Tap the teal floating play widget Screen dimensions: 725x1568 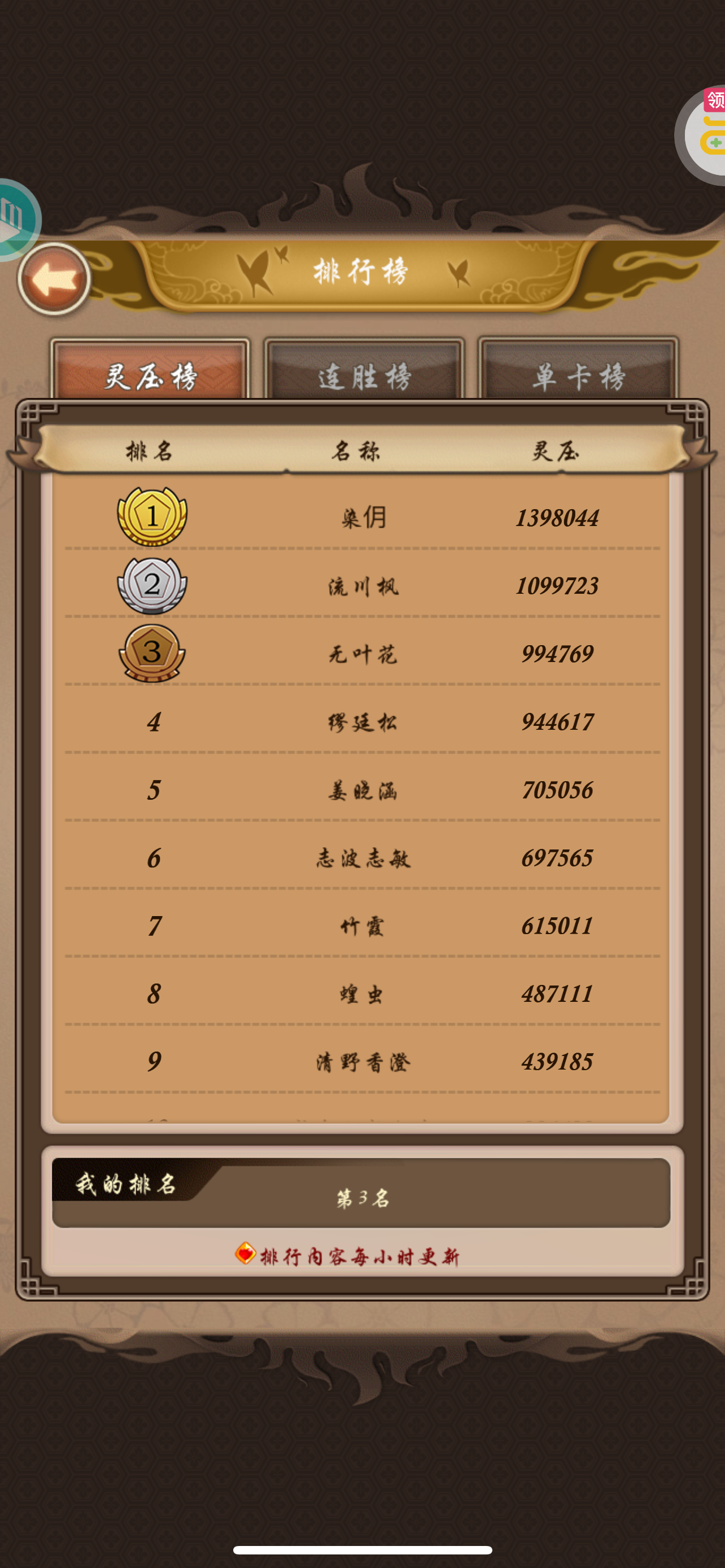click(17, 219)
